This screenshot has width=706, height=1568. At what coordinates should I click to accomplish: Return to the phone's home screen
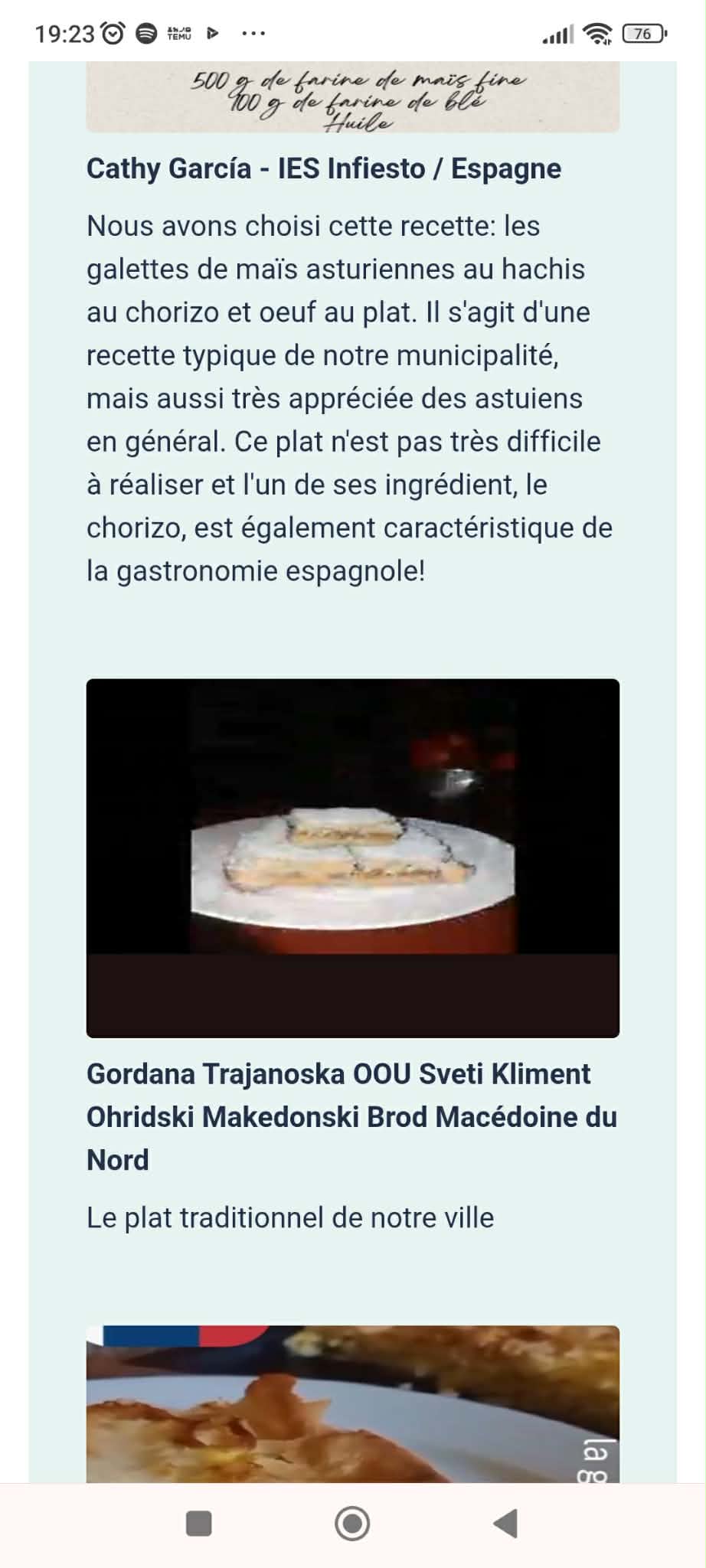pyautogui.click(x=352, y=1524)
